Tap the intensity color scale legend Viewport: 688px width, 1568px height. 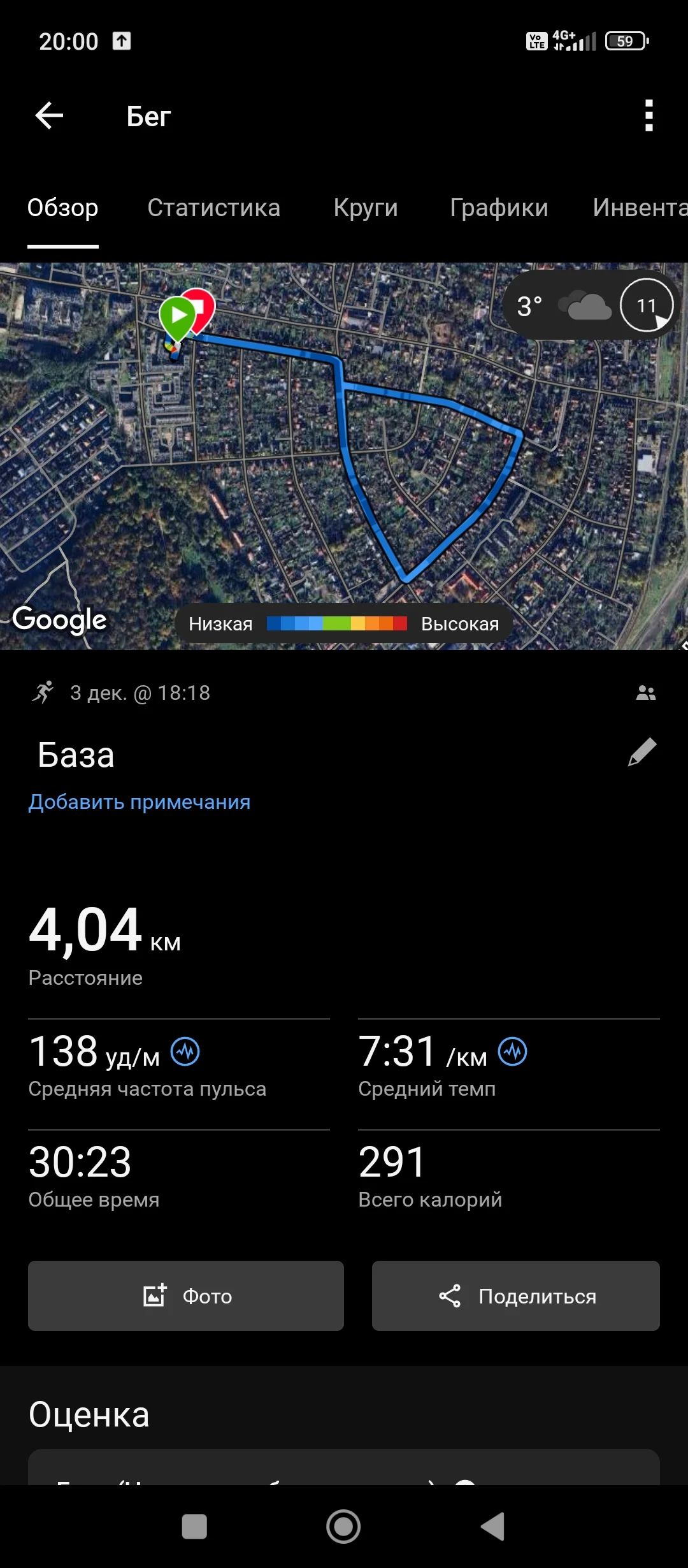tap(338, 623)
